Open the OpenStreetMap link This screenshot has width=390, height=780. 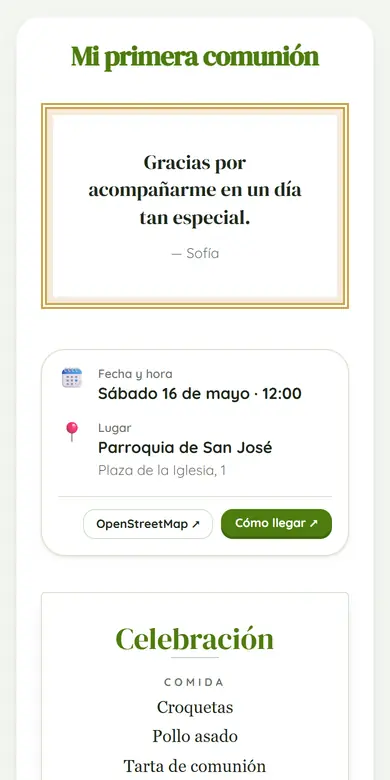(148, 524)
